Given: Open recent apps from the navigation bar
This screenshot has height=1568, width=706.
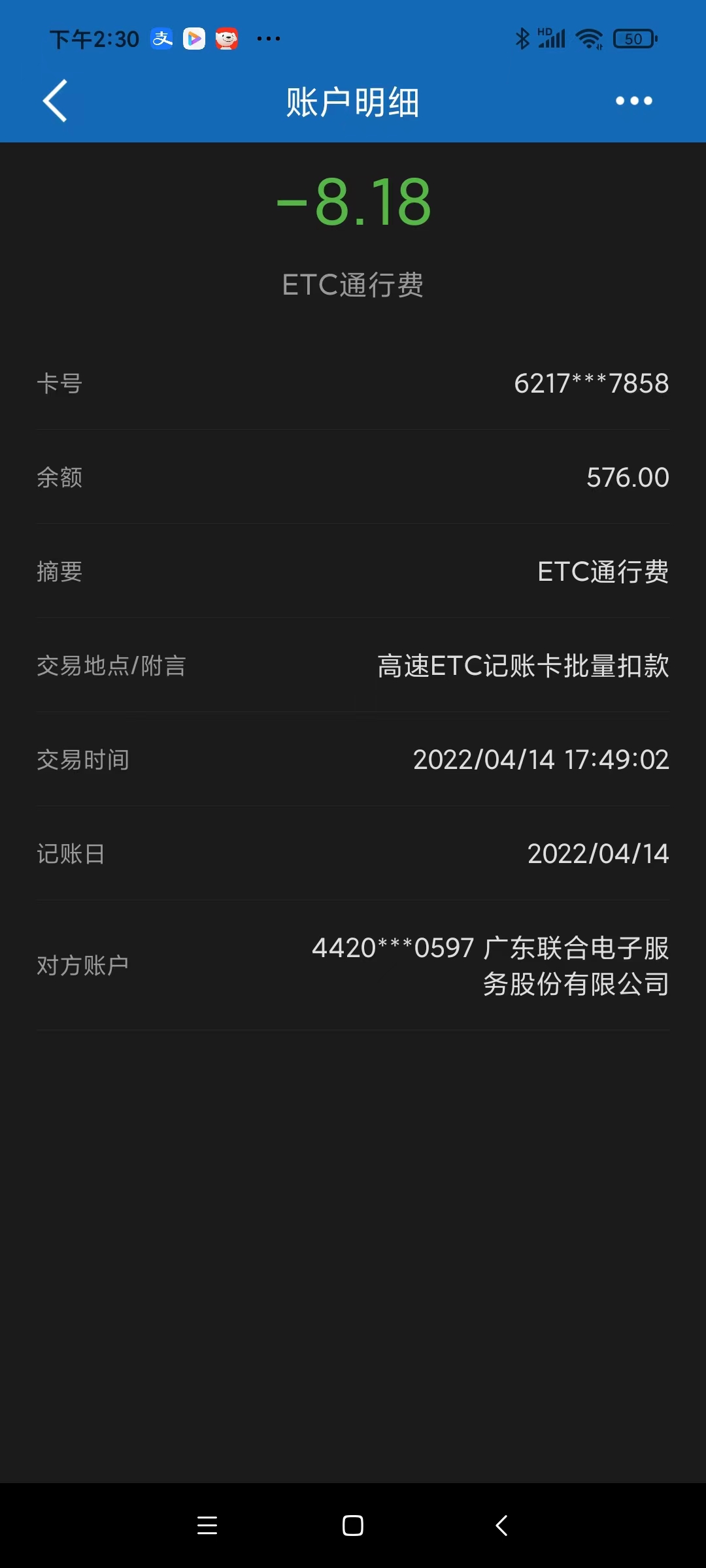Looking at the screenshot, I should (207, 1526).
